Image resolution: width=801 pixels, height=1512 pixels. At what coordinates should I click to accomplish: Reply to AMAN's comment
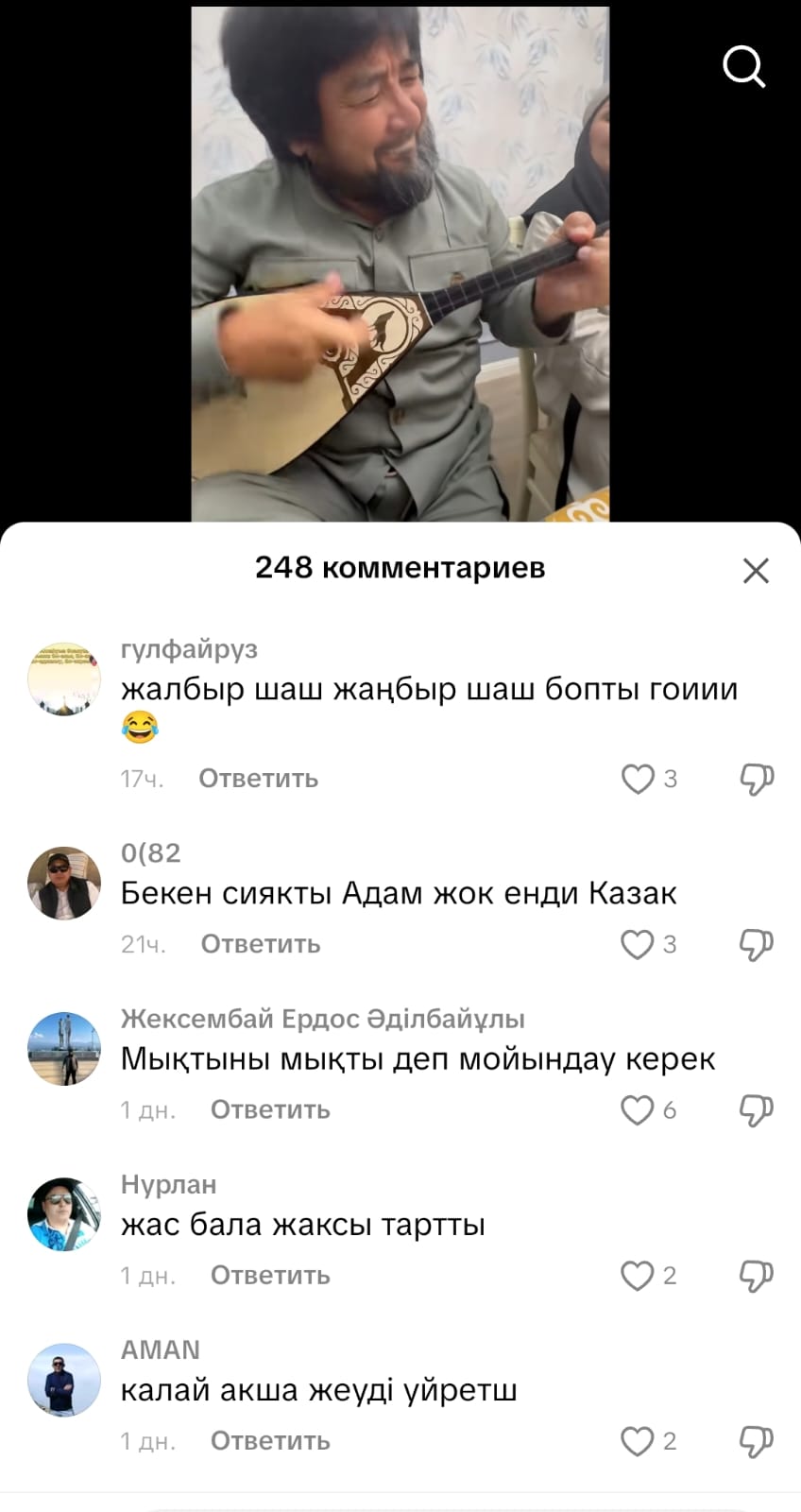270,1441
